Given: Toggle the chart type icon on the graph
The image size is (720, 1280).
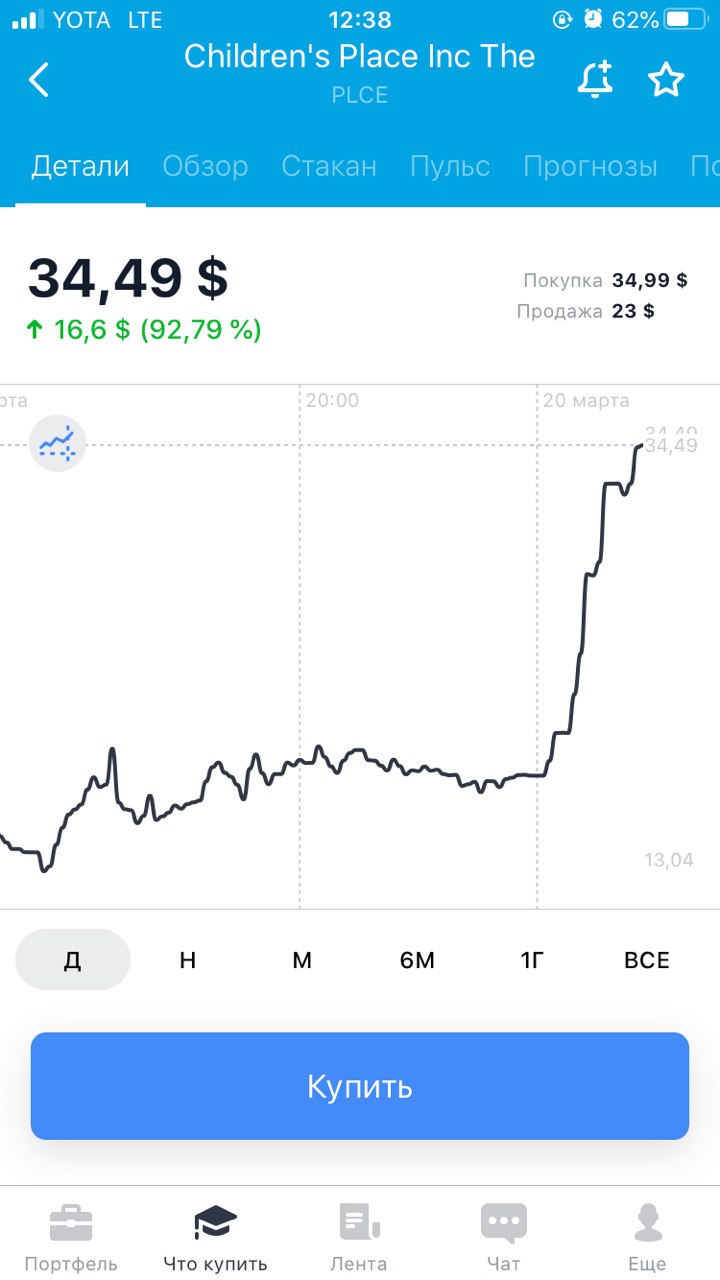Looking at the screenshot, I should pyautogui.click(x=58, y=442).
